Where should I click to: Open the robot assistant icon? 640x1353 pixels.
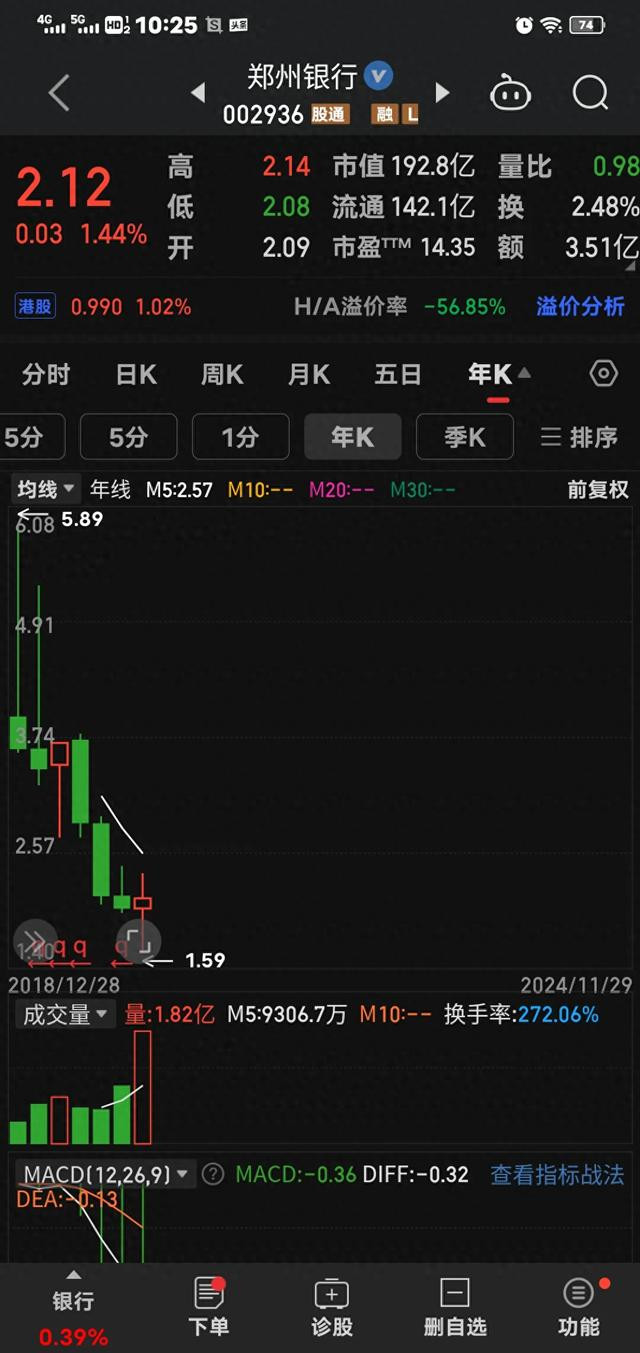pos(509,94)
